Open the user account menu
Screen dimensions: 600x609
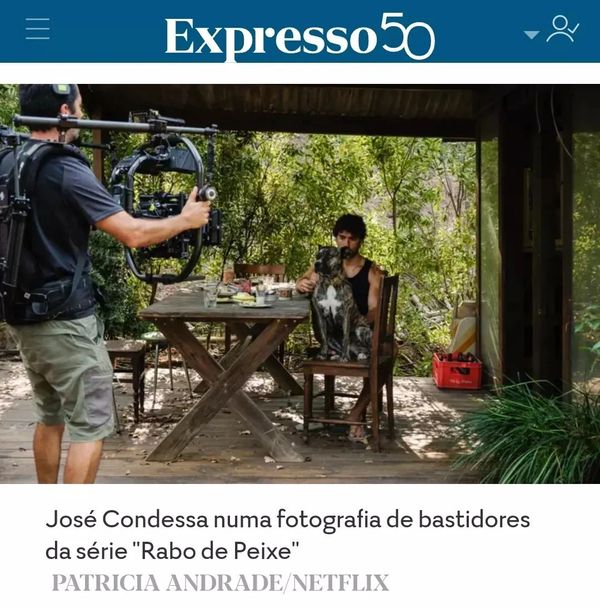[562, 30]
